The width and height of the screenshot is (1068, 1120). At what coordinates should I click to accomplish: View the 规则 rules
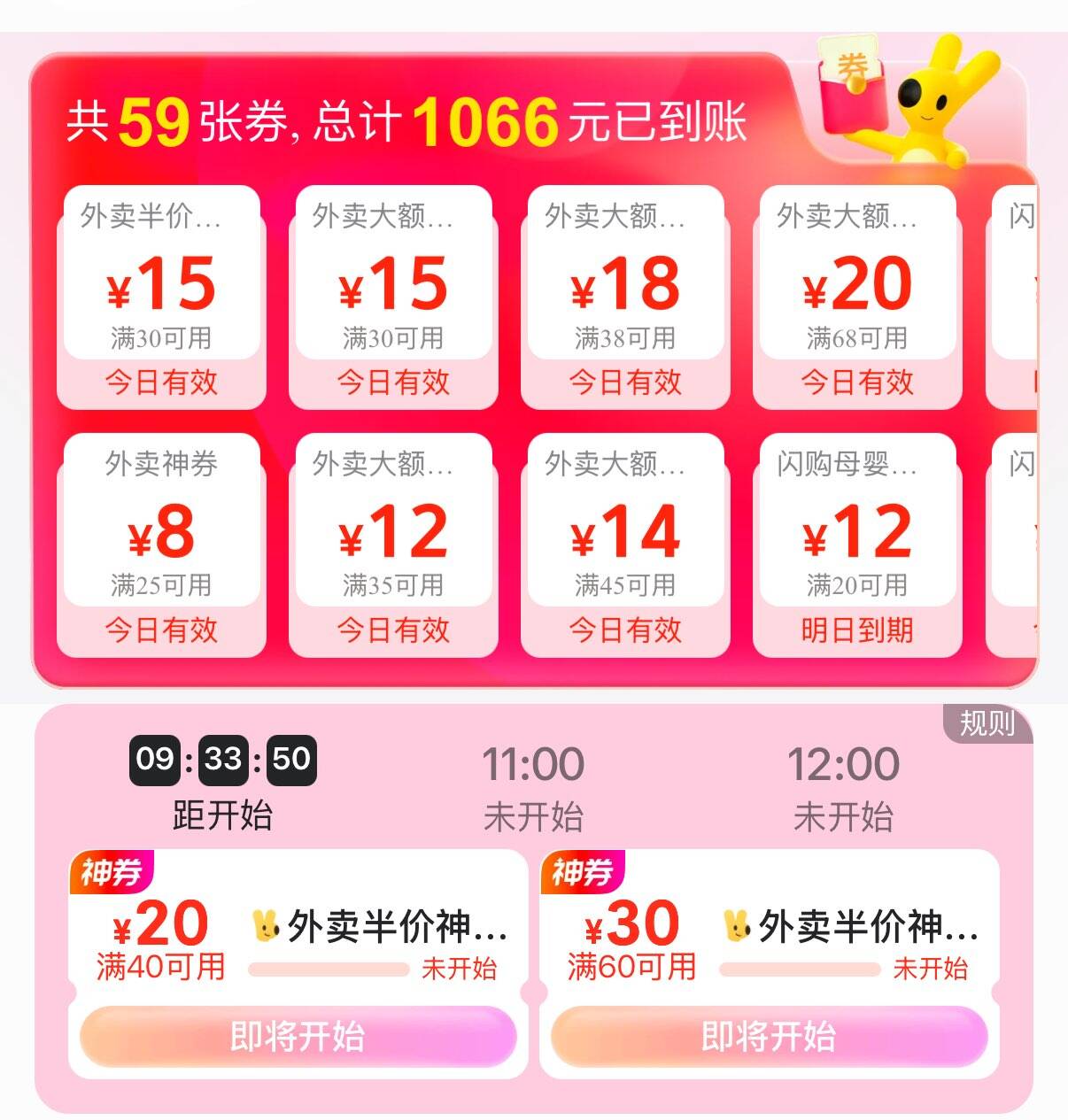(x=987, y=723)
